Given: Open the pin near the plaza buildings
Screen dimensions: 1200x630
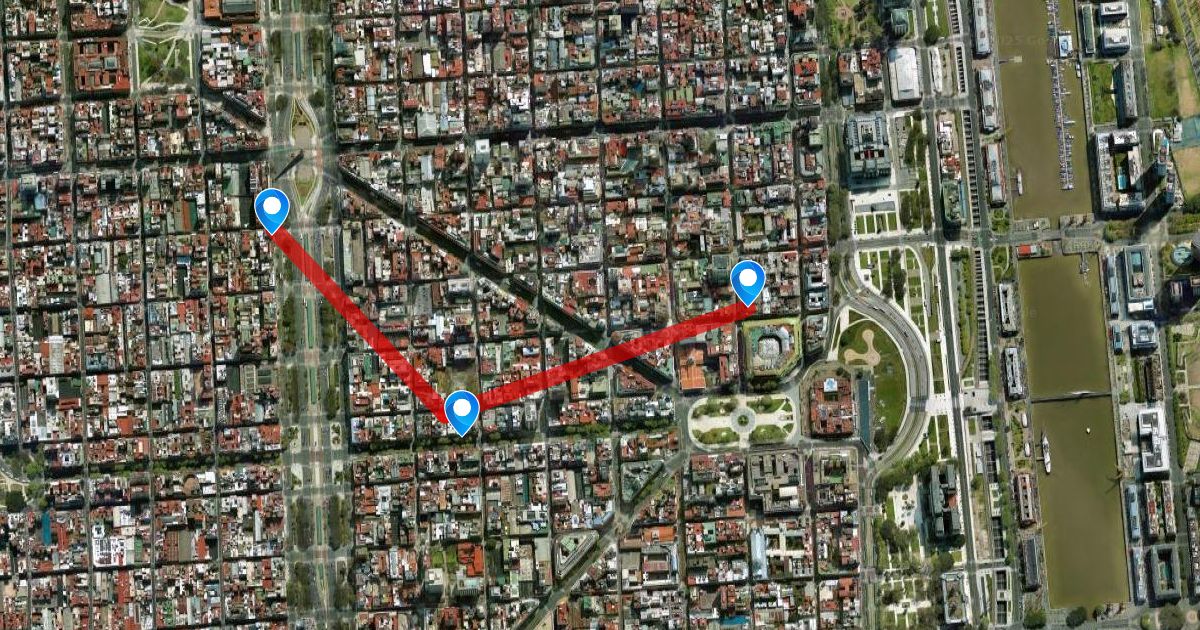Looking at the screenshot, I should point(748,283).
